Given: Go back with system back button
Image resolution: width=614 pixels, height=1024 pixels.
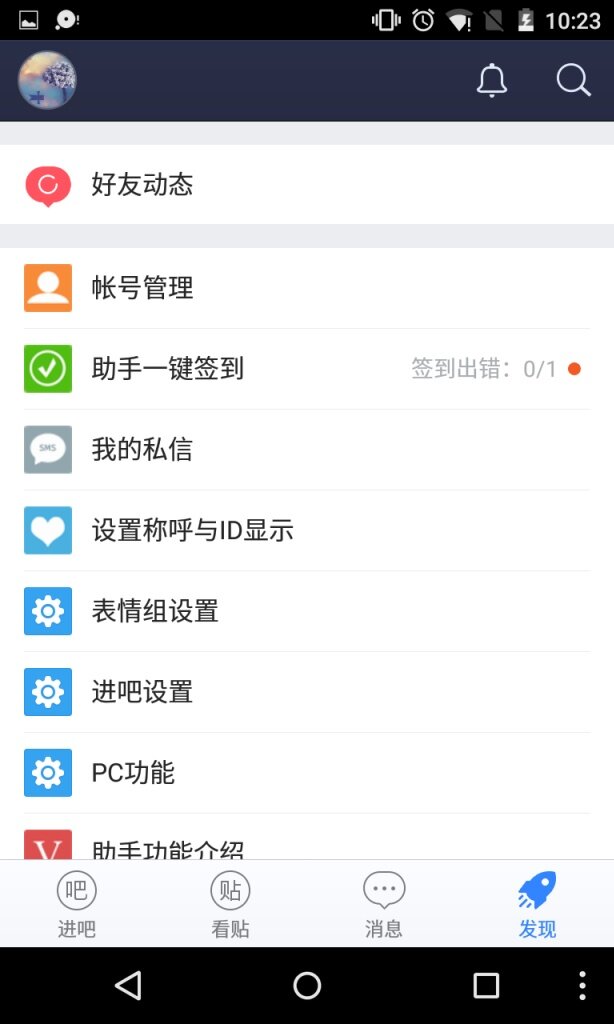Looking at the screenshot, I should click(x=128, y=985).
